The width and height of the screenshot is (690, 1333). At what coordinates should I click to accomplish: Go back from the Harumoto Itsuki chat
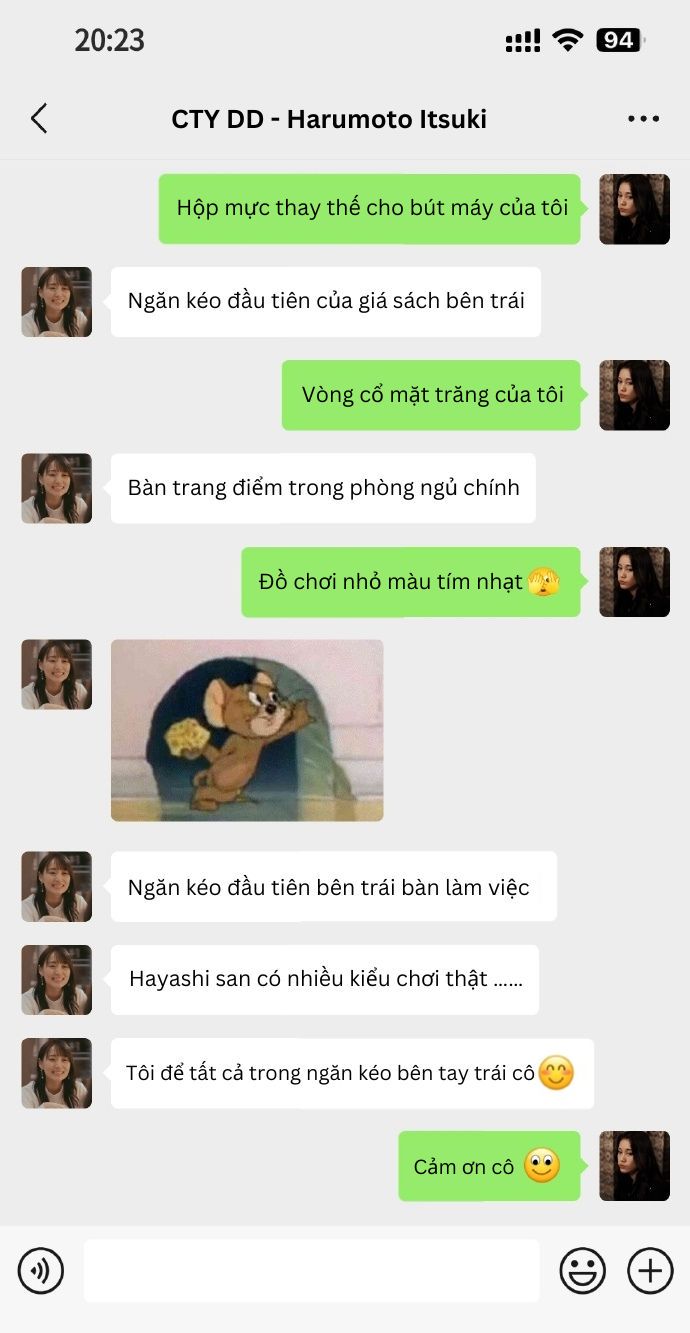tap(39, 119)
